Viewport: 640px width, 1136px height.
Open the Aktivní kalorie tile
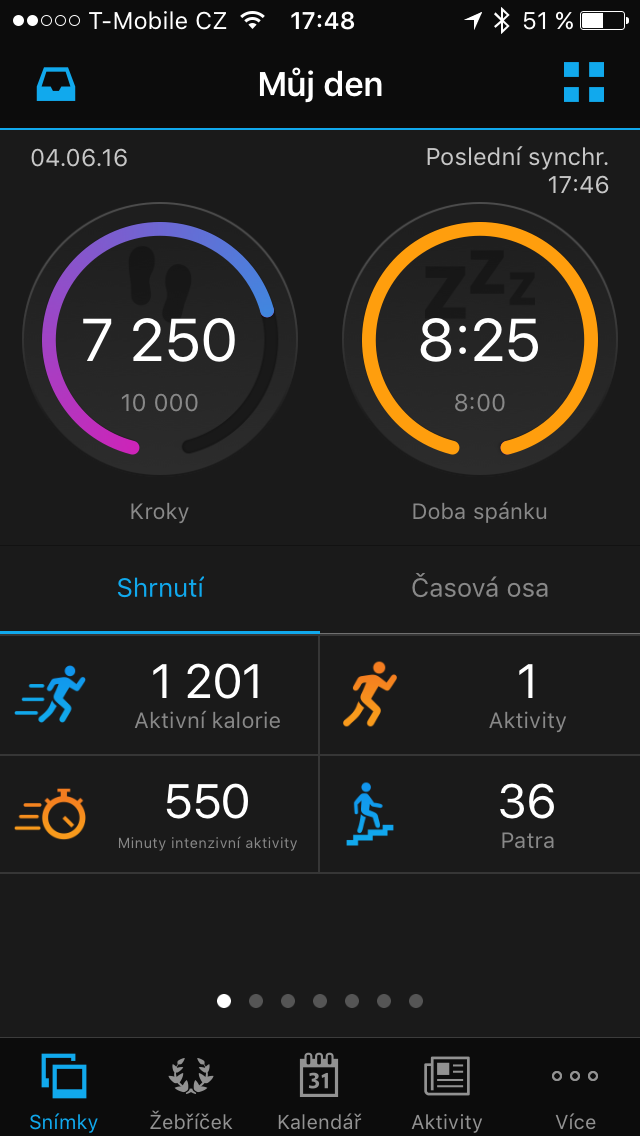tap(159, 695)
